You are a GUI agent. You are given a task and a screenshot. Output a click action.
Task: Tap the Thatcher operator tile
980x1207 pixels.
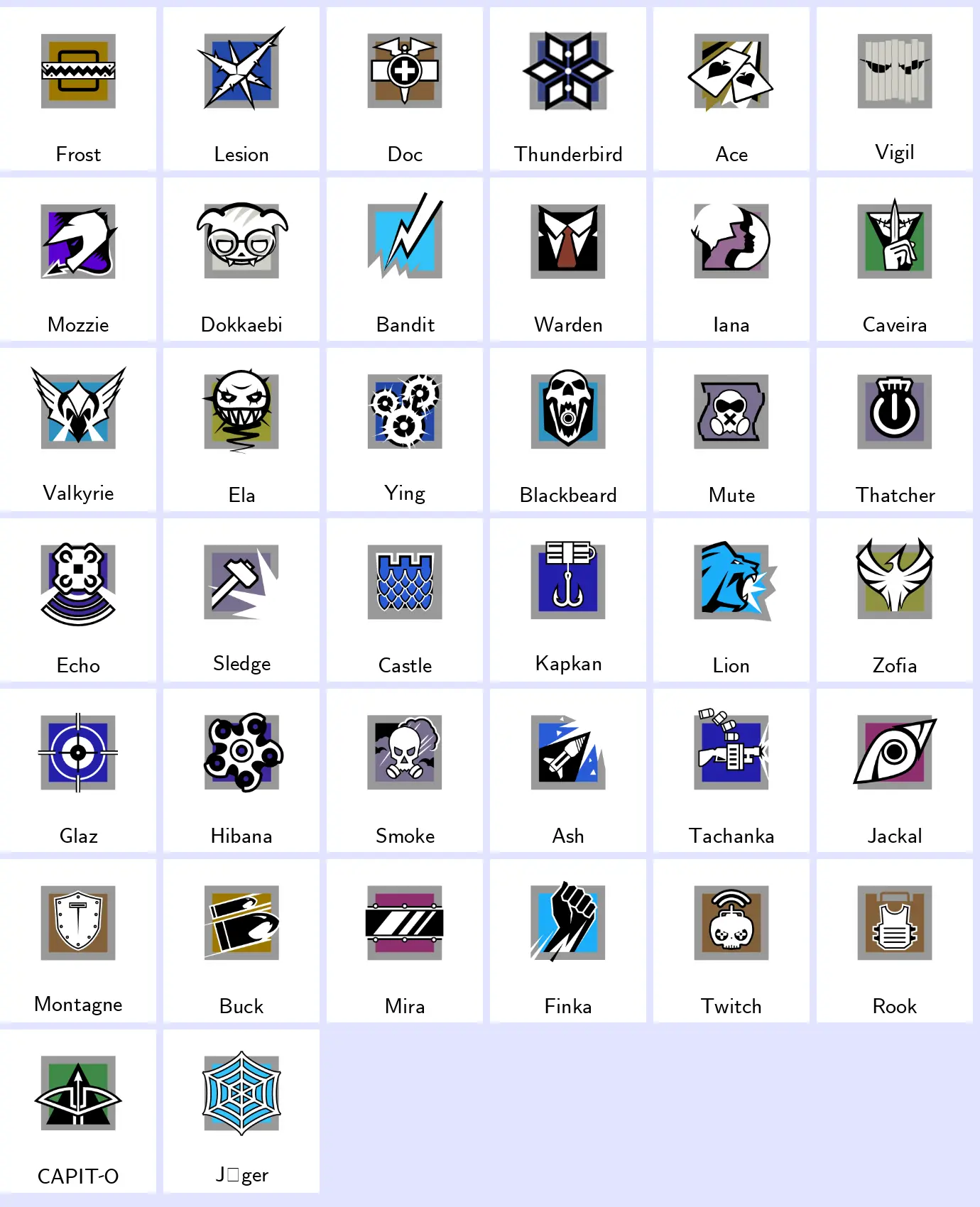point(895,430)
